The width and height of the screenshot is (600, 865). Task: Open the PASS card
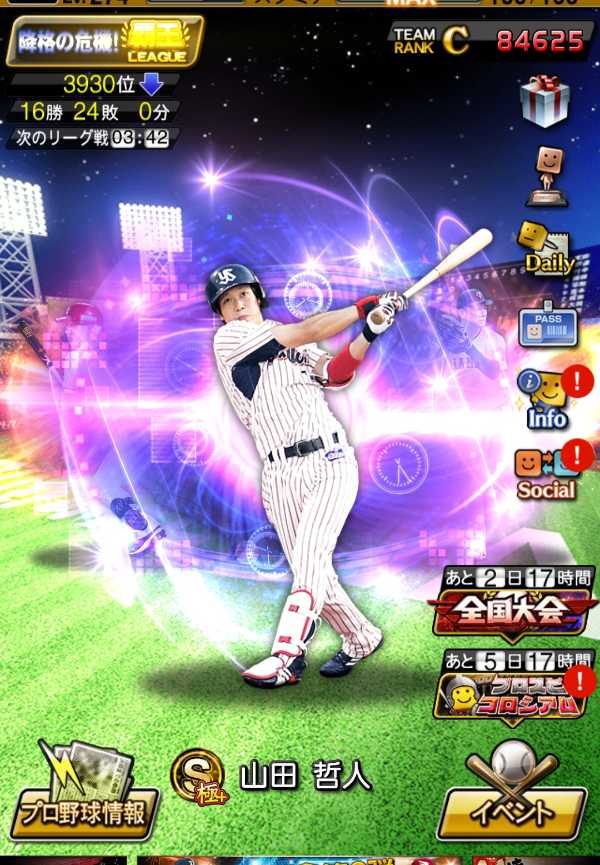pos(547,326)
